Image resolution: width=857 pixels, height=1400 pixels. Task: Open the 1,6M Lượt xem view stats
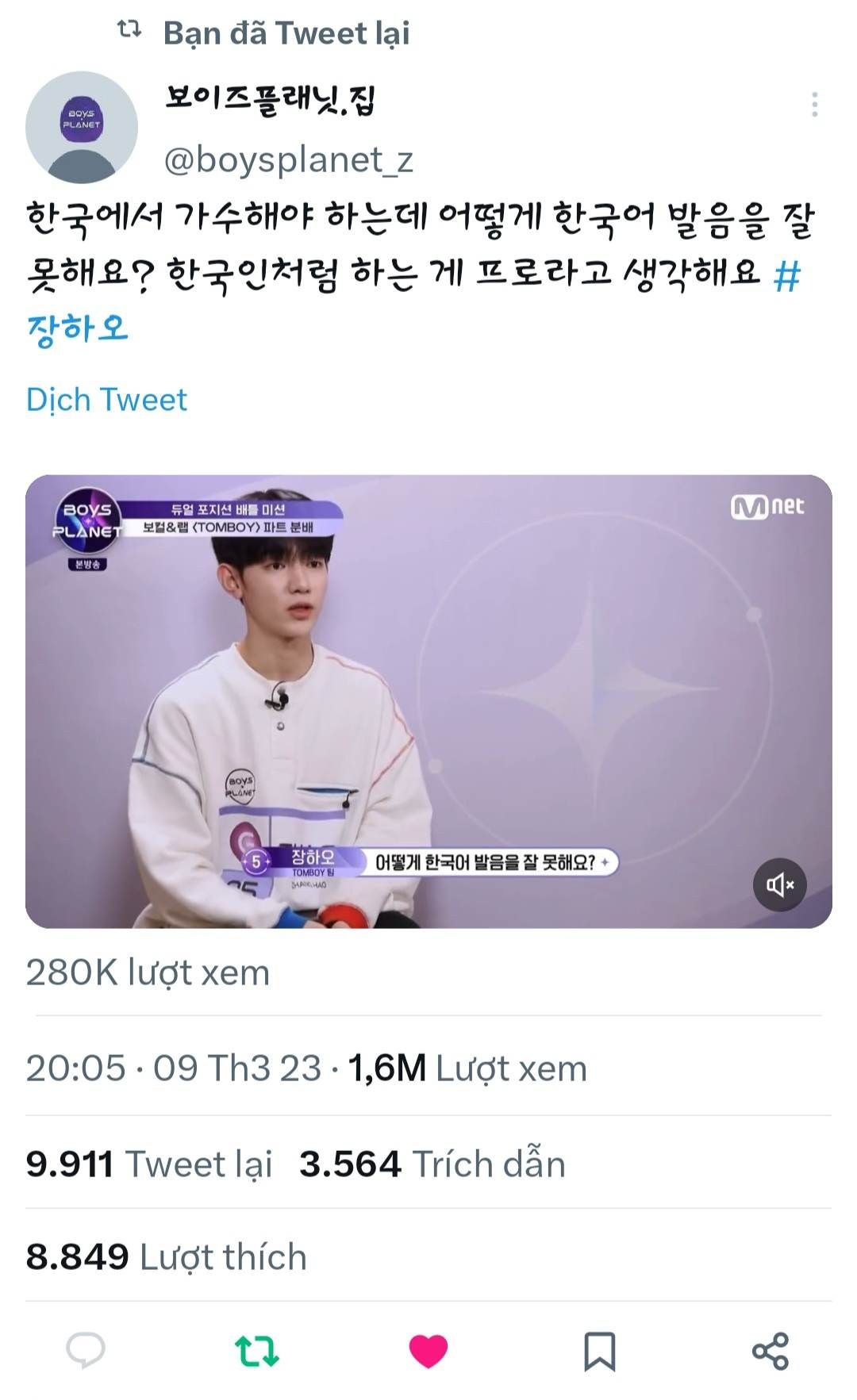click(467, 1068)
